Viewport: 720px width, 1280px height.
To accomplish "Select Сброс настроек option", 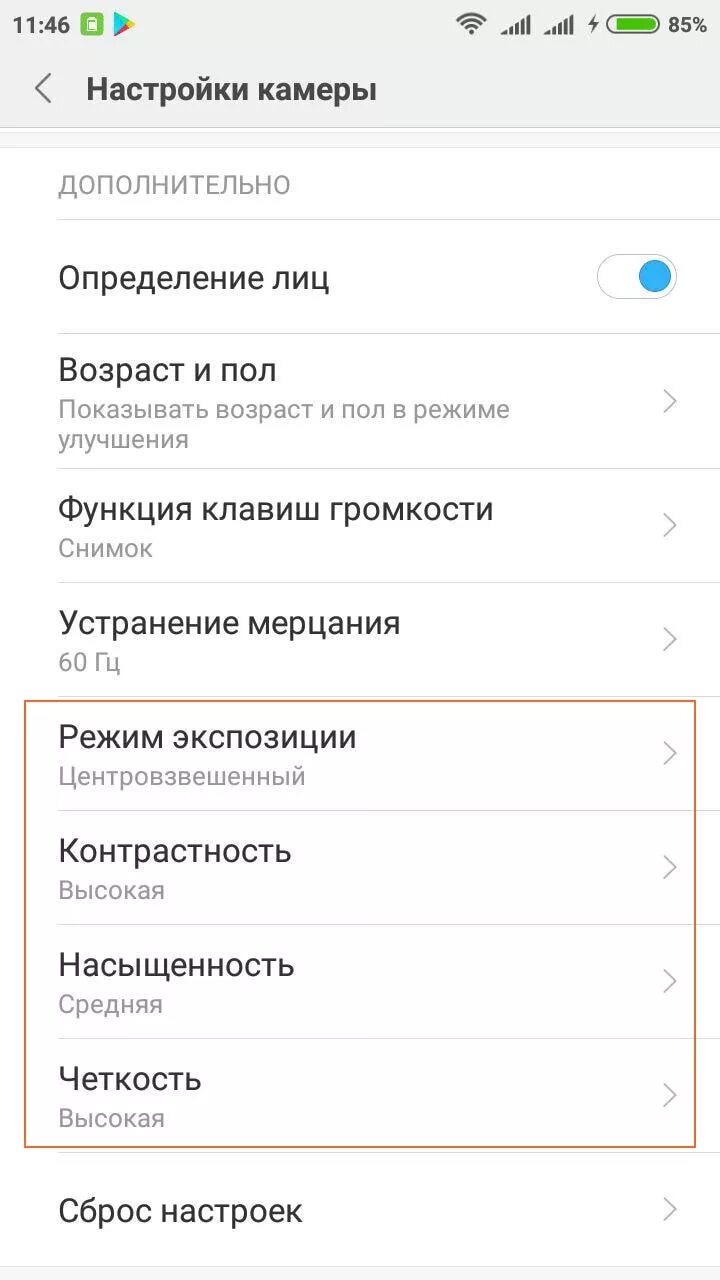I will pos(360,1211).
